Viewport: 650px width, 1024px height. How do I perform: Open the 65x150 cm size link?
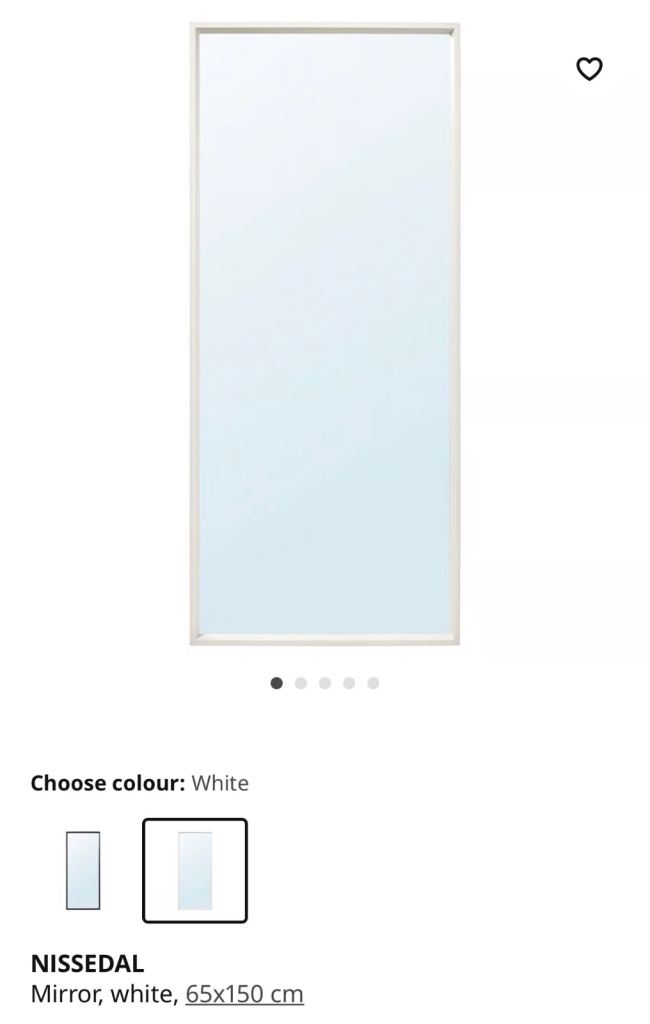pyautogui.click(x=244, y=994)
